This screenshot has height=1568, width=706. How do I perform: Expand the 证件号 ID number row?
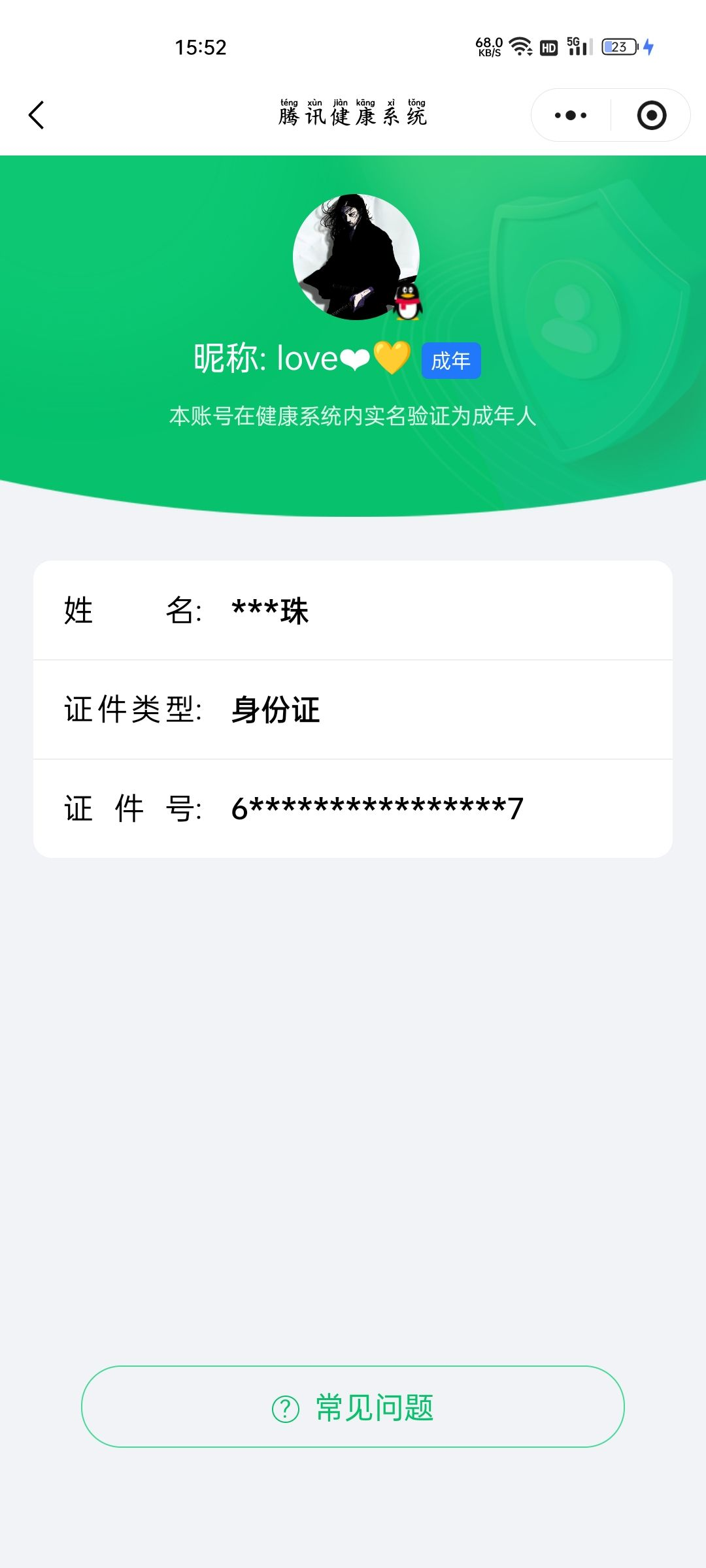[353, 809]
